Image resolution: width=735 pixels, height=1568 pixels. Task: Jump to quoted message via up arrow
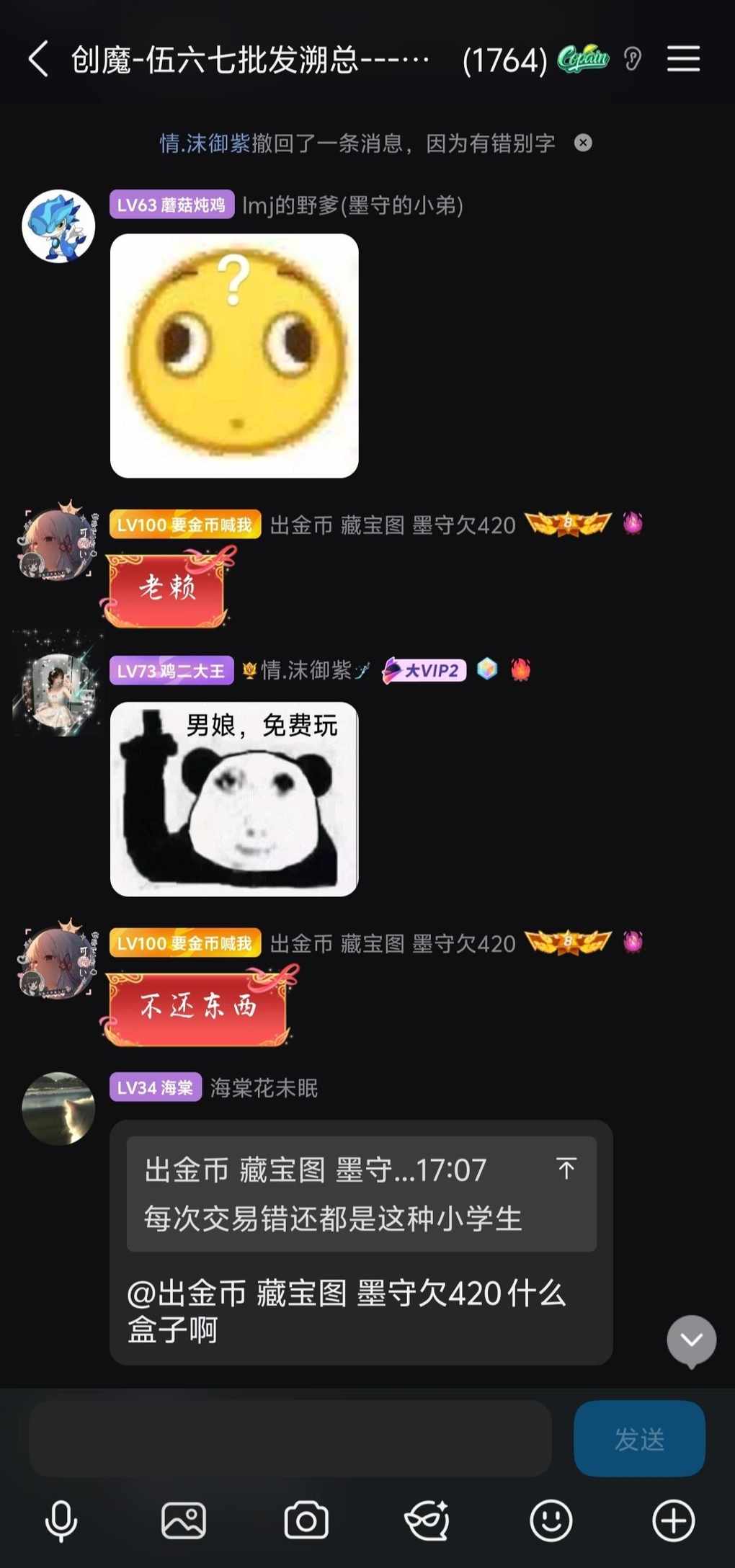pyautogui.click(x=566, y=1168)
